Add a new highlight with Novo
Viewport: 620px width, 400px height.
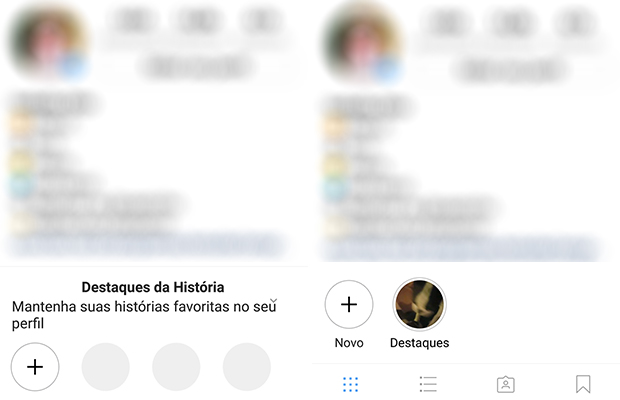[349, 304]
